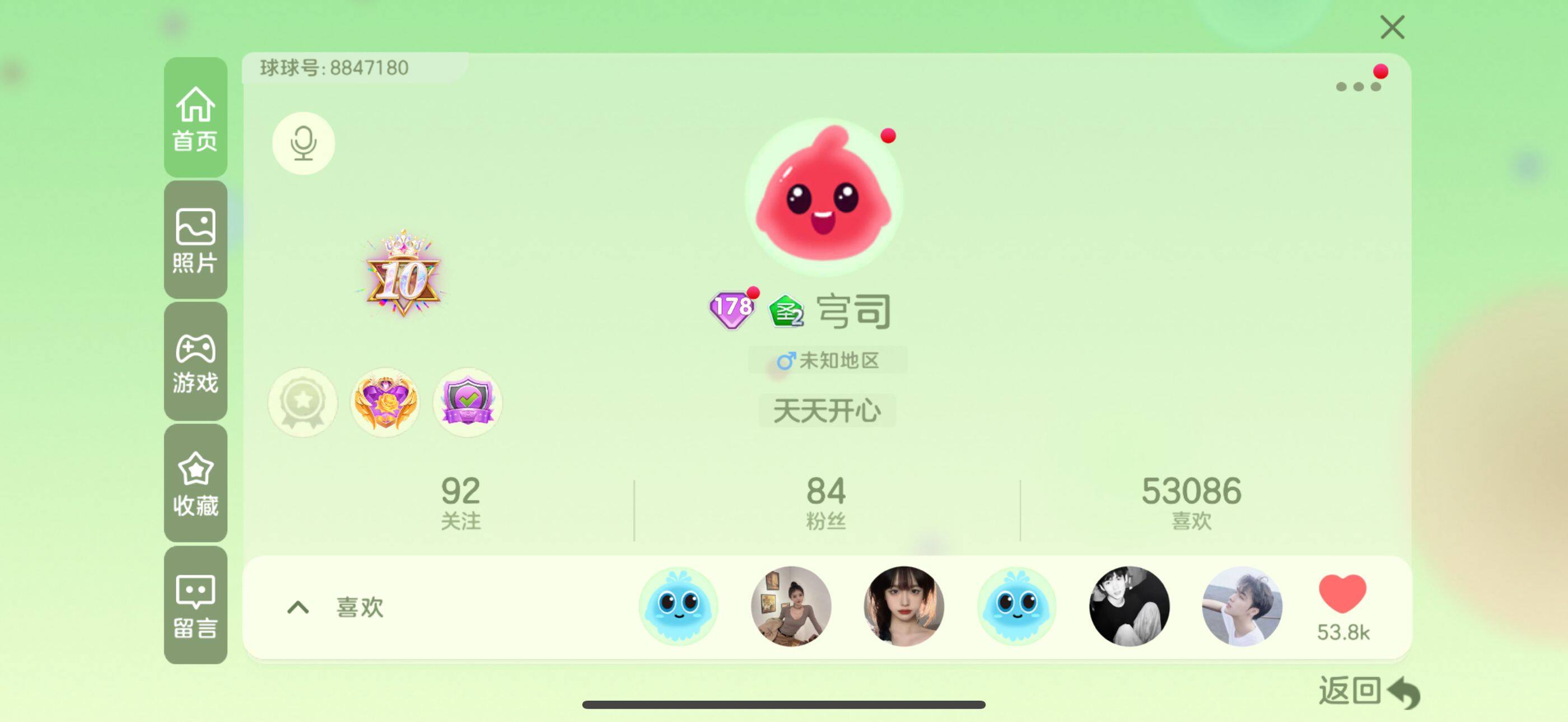Switch to the 首页 tab

(195, 118)
